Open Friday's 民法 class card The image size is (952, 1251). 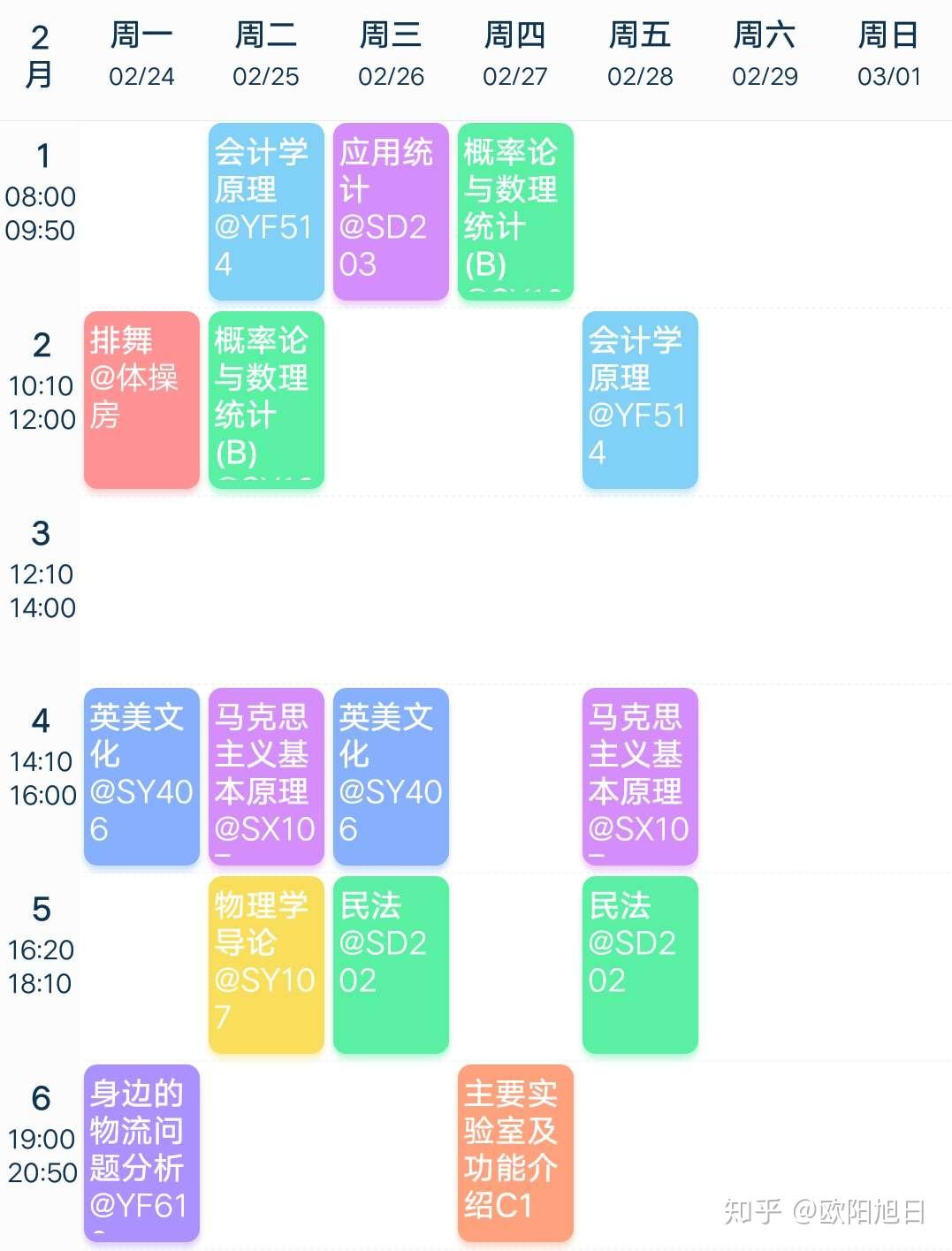point(640,965)
